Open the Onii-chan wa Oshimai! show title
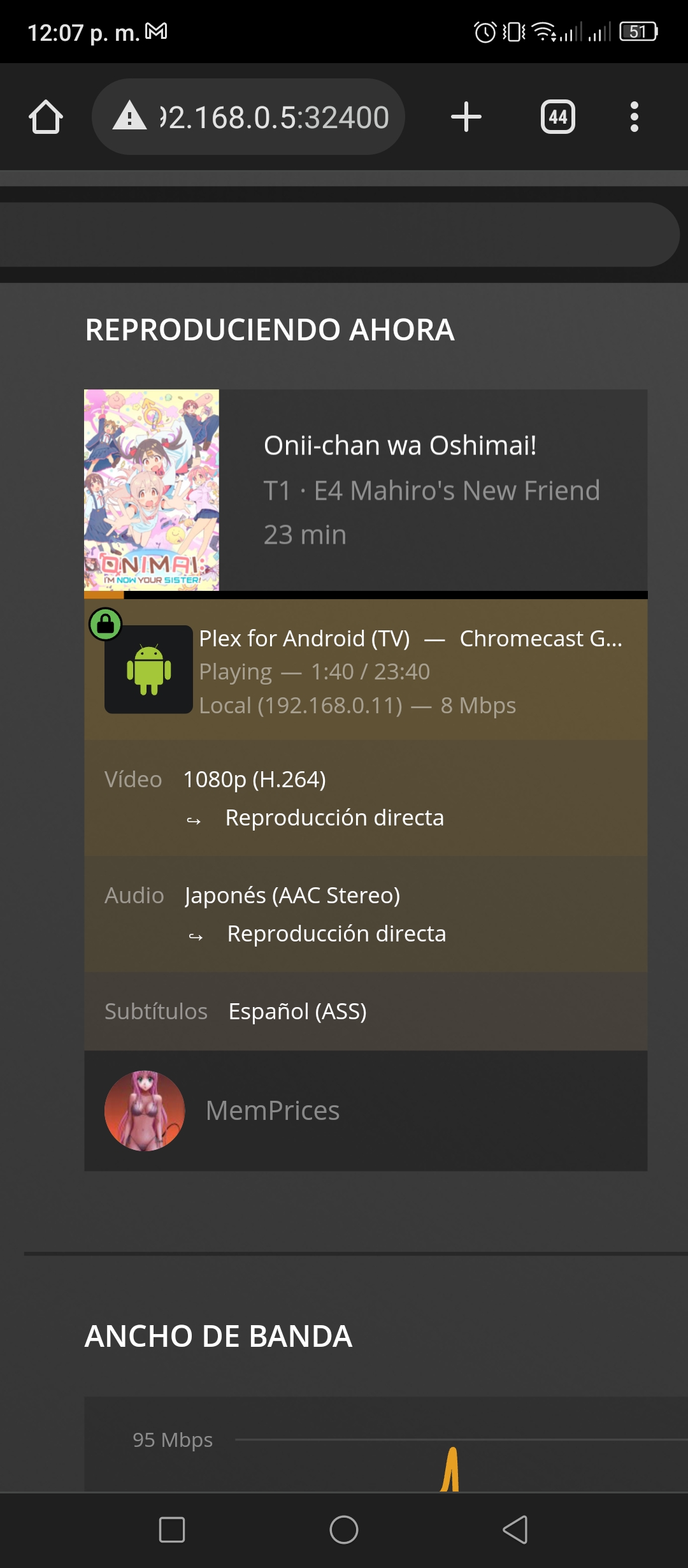Screen dimensions: 688x1568 coord(400,446)
